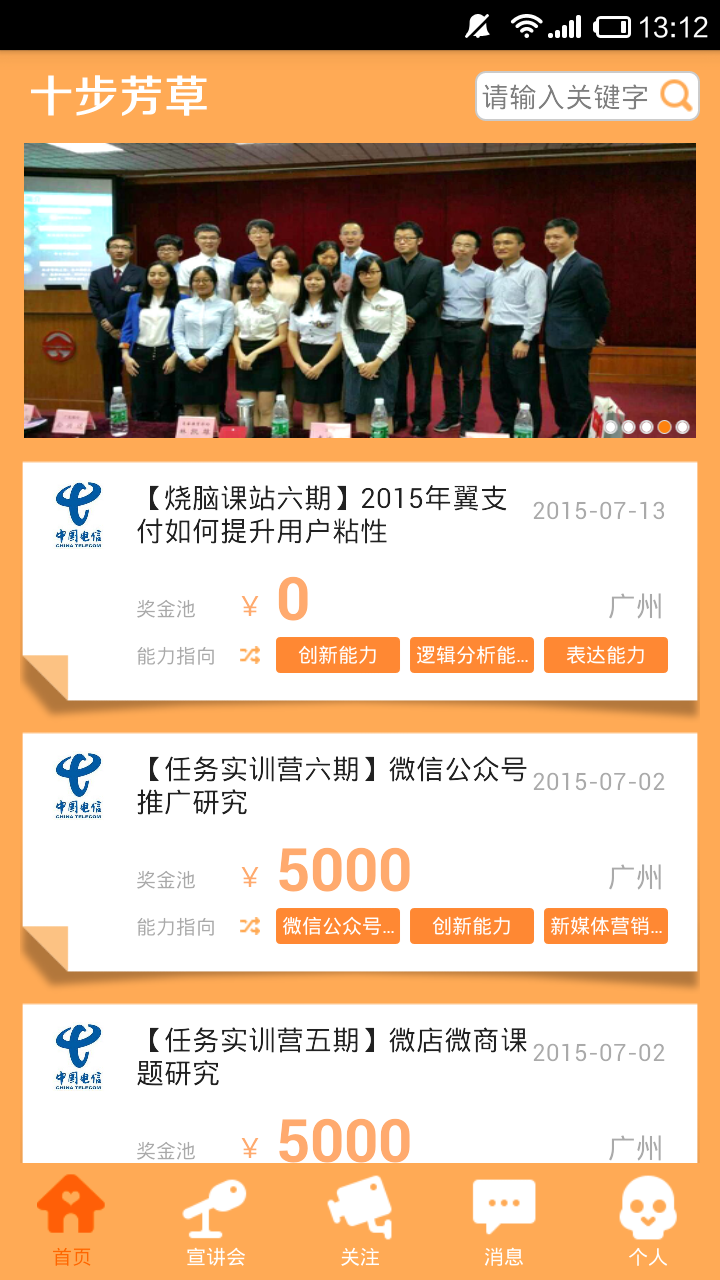Open the 任务实训营六期 微信公众号推广研究 card
Viewport: 720px width, 1280px height.
coord(360,852)
